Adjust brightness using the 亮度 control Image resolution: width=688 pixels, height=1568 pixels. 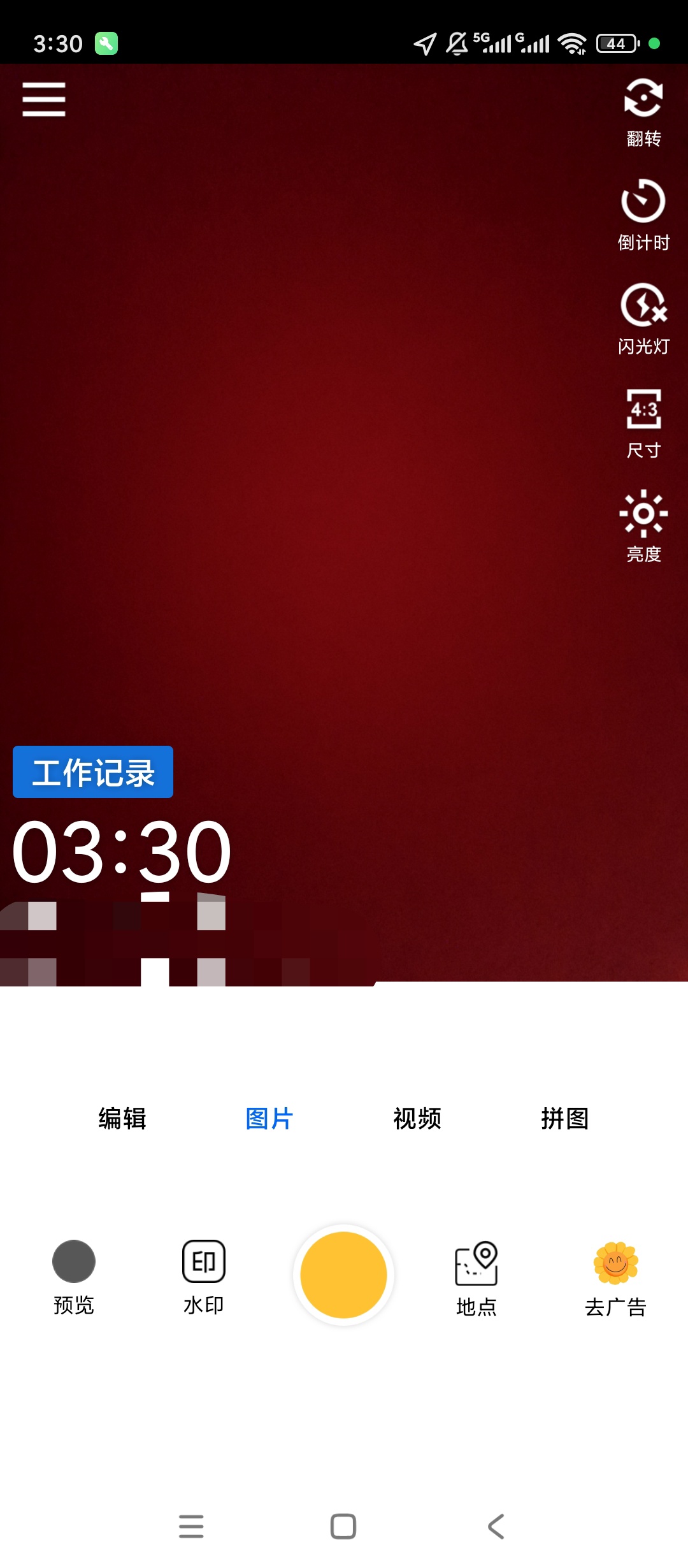643,518
